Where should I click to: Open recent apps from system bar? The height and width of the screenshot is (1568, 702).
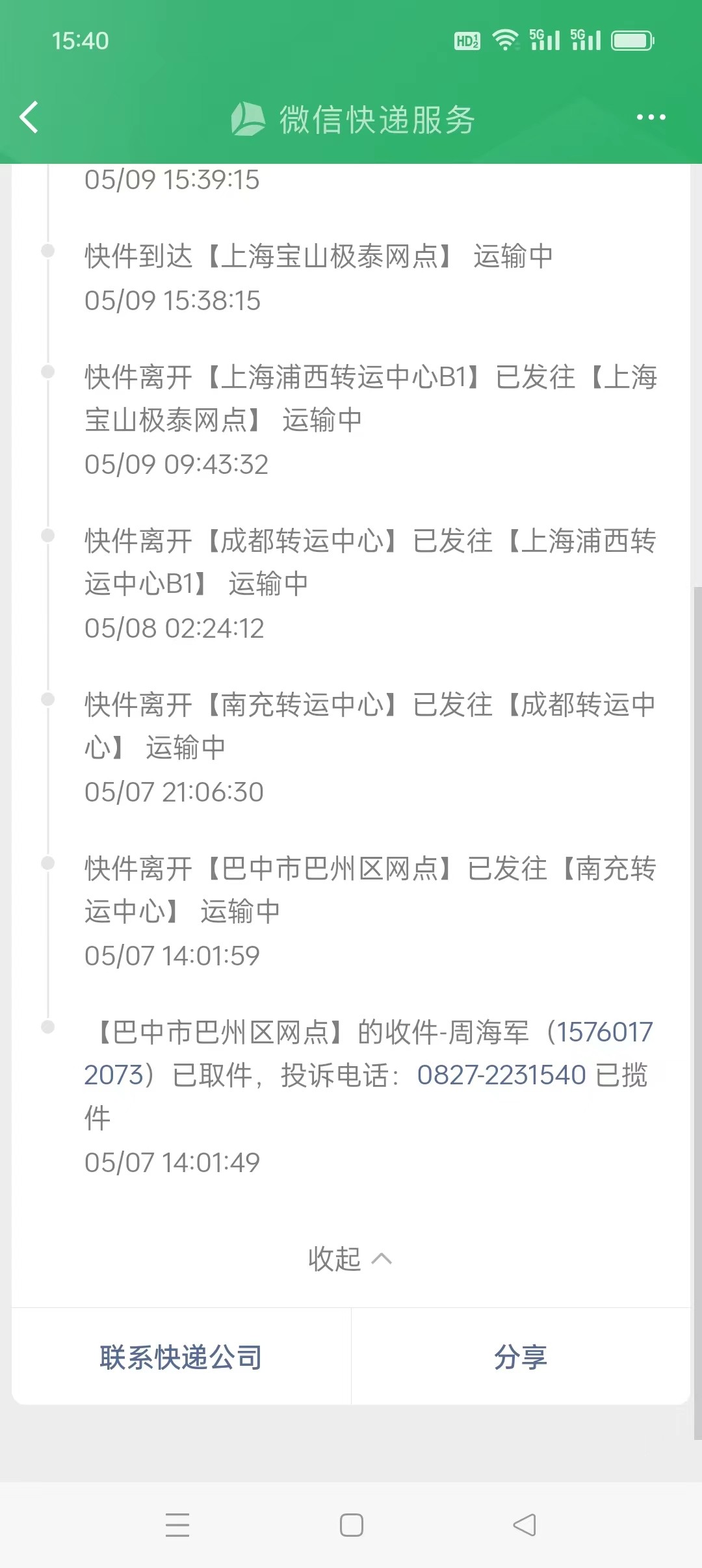pos(177,1525)
